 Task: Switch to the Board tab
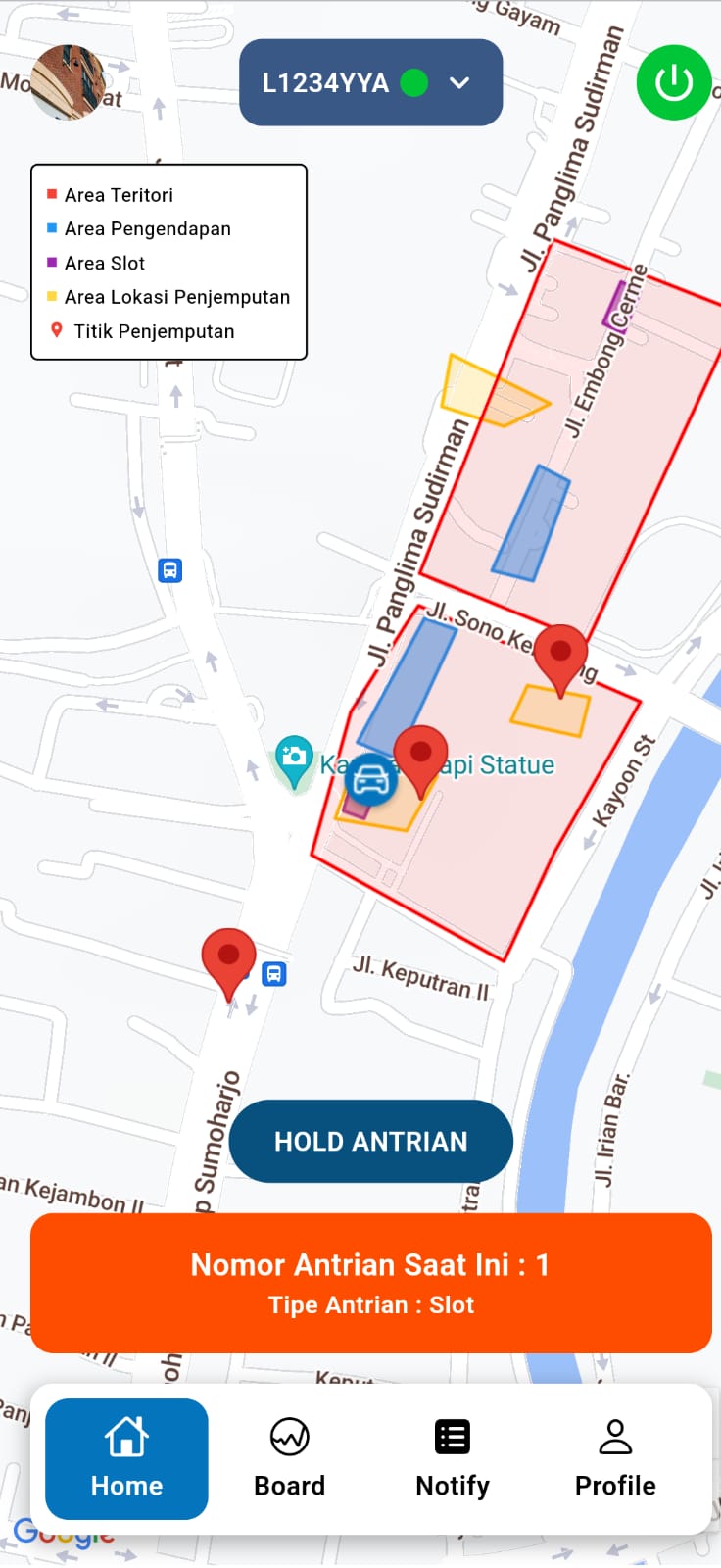click(x=289, y=1458)
